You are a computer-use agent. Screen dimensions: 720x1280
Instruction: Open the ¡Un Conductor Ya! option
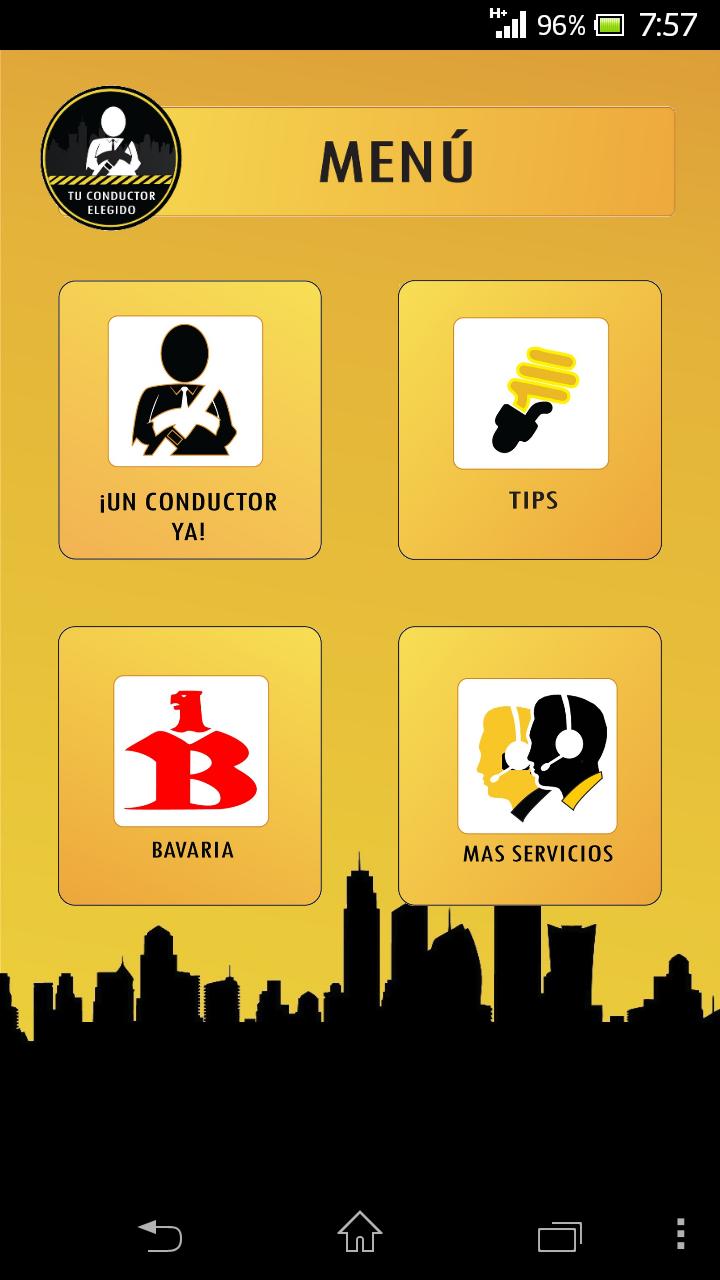click(x=190, y=420)
